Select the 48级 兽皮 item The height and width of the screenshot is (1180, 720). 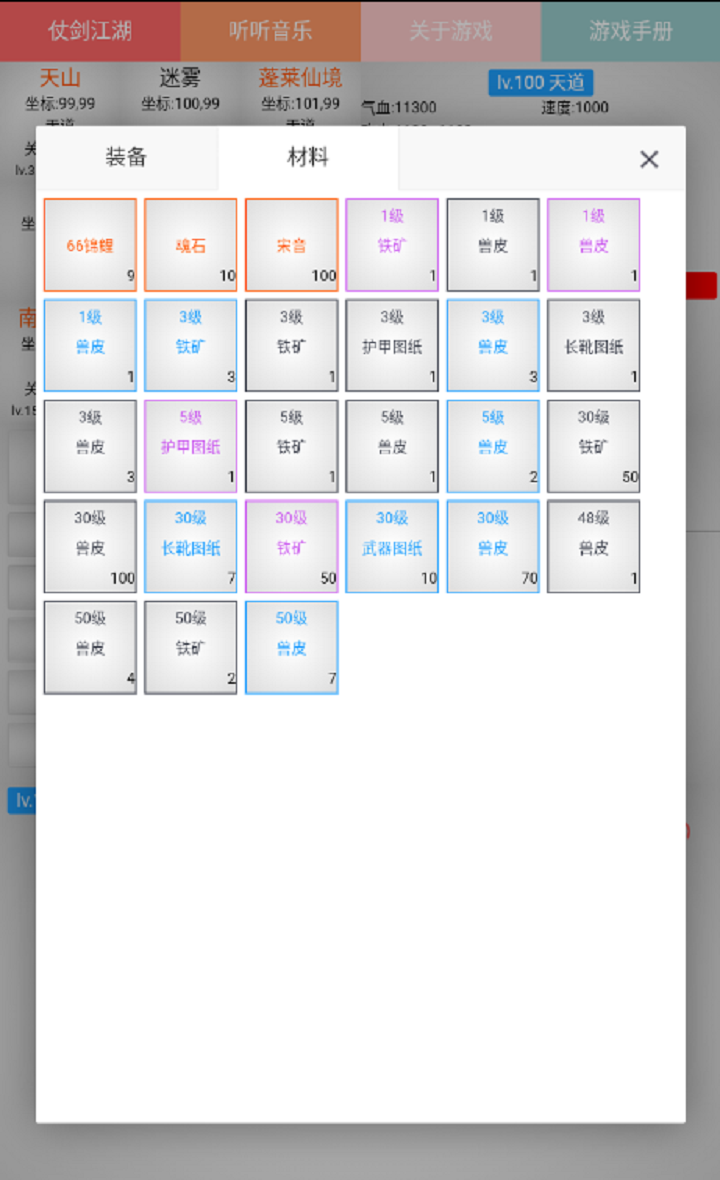(594, 547)
